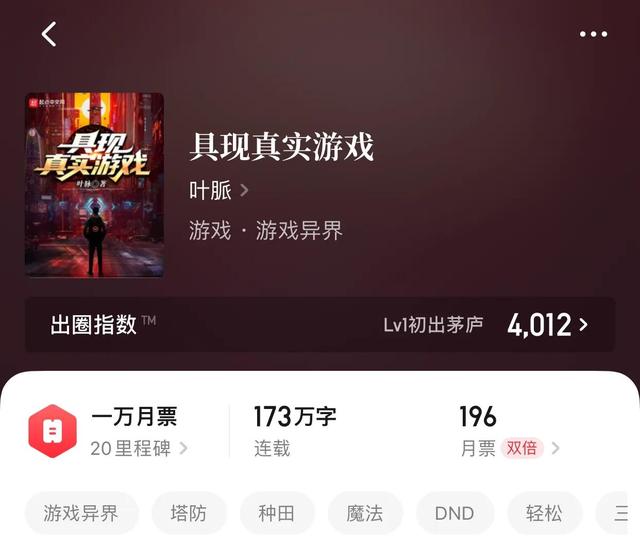Open the 出圈指数 ranking bar

tap(320, 324)
